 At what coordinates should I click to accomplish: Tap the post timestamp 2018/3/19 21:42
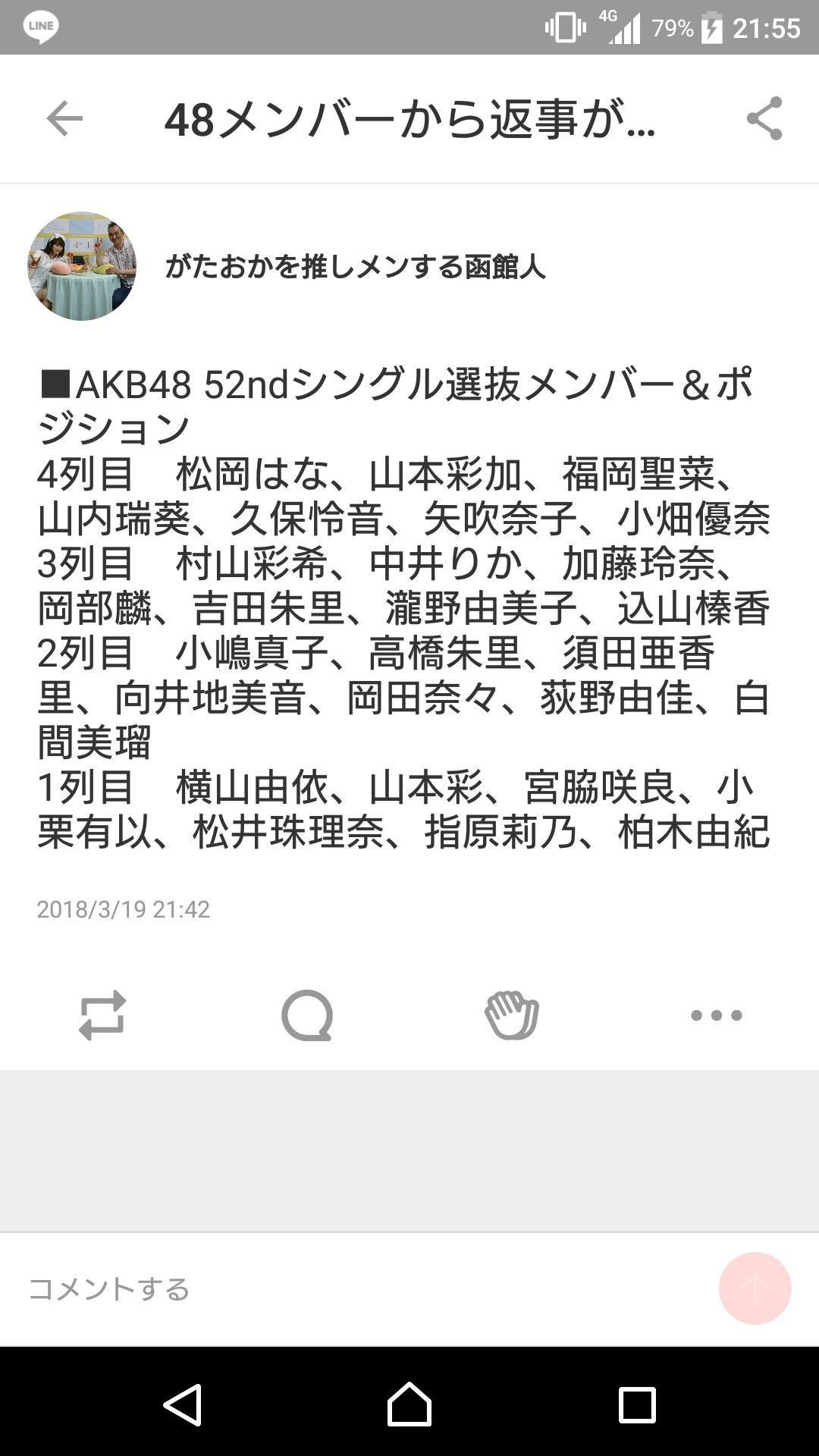124,909
